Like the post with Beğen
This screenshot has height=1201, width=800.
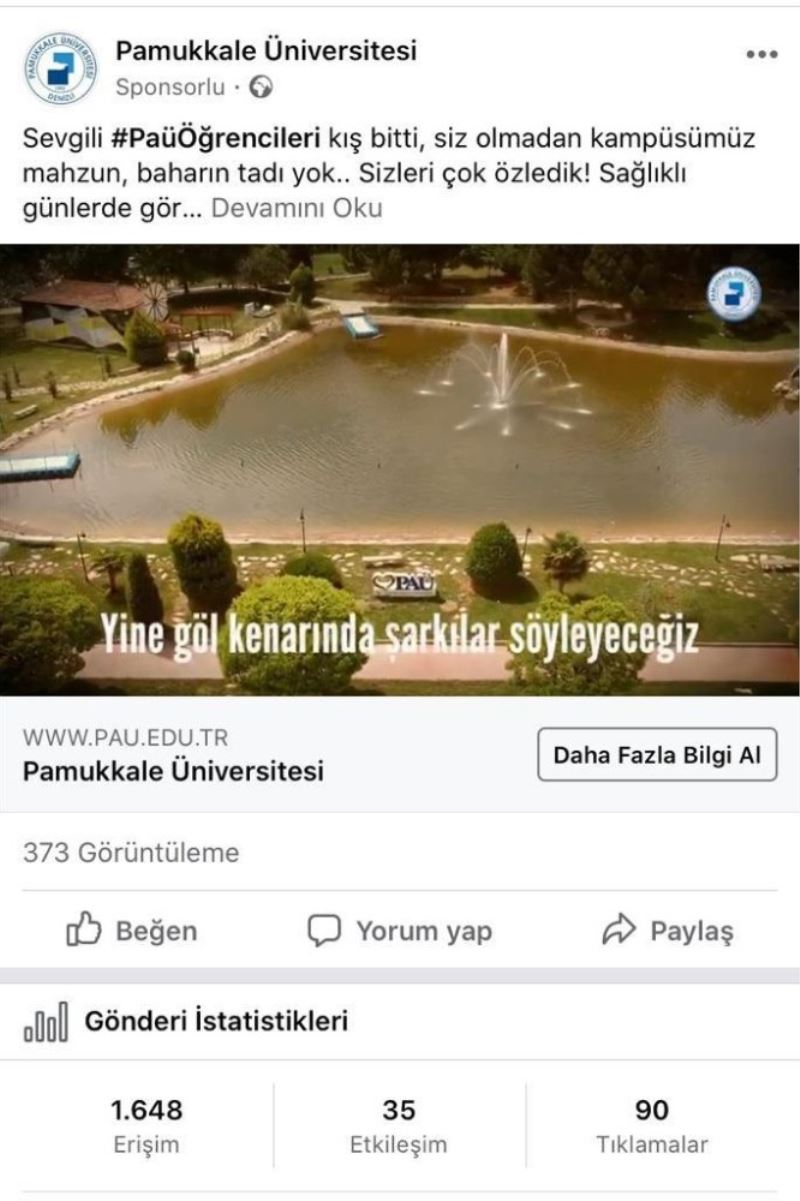pyautogui.click(x=132, y=931)
